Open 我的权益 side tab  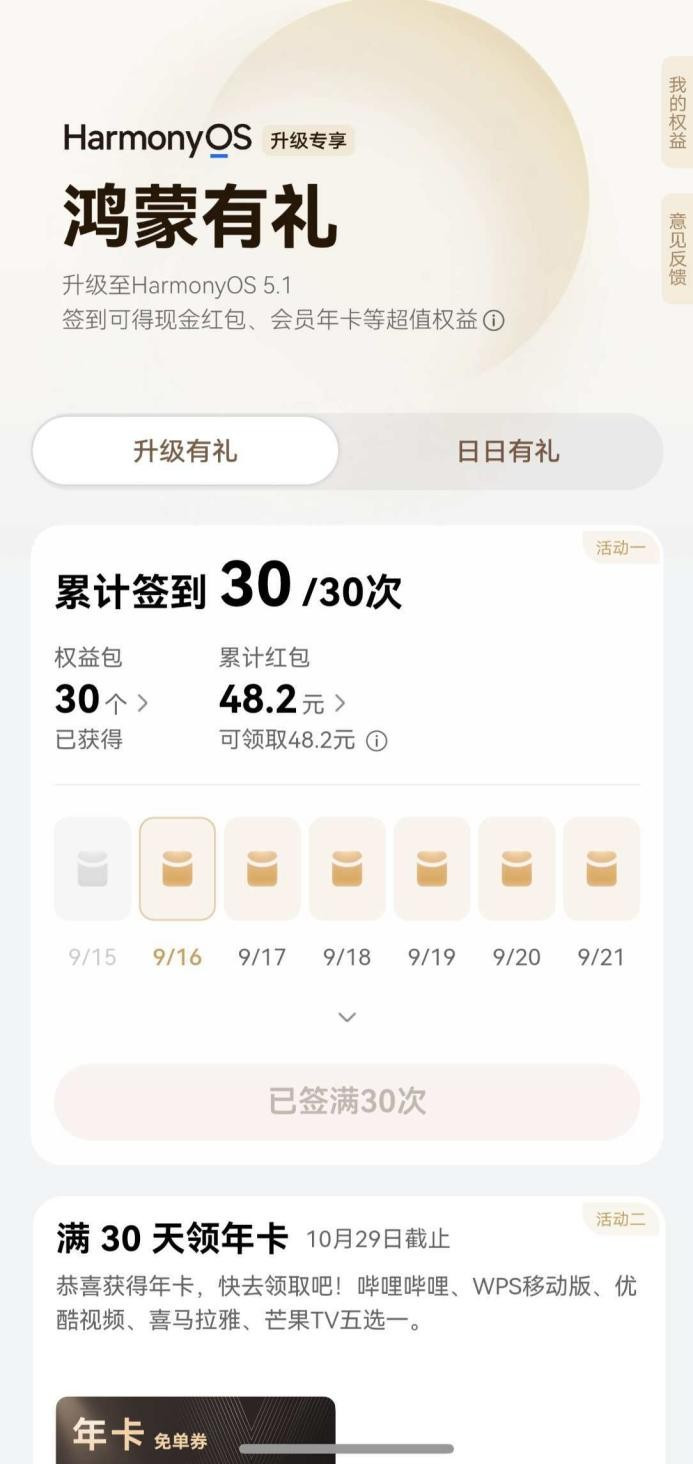(677, 113)
